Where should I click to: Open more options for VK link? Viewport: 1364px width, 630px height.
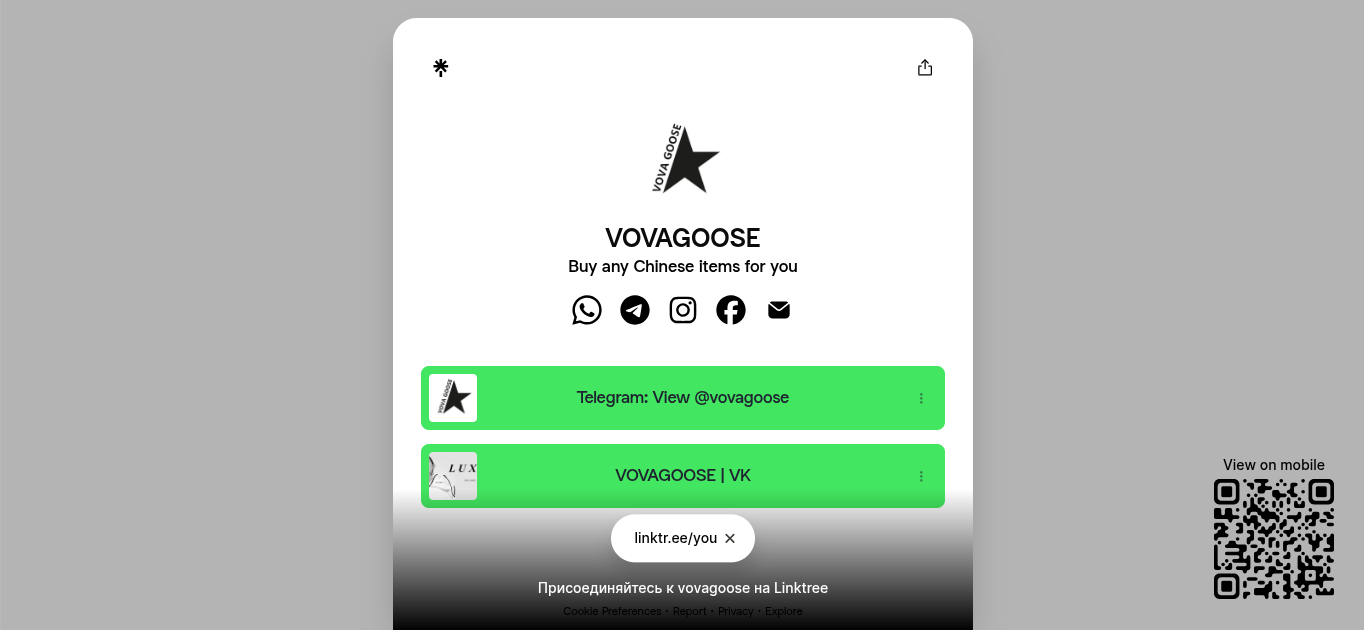click(921, 476)
